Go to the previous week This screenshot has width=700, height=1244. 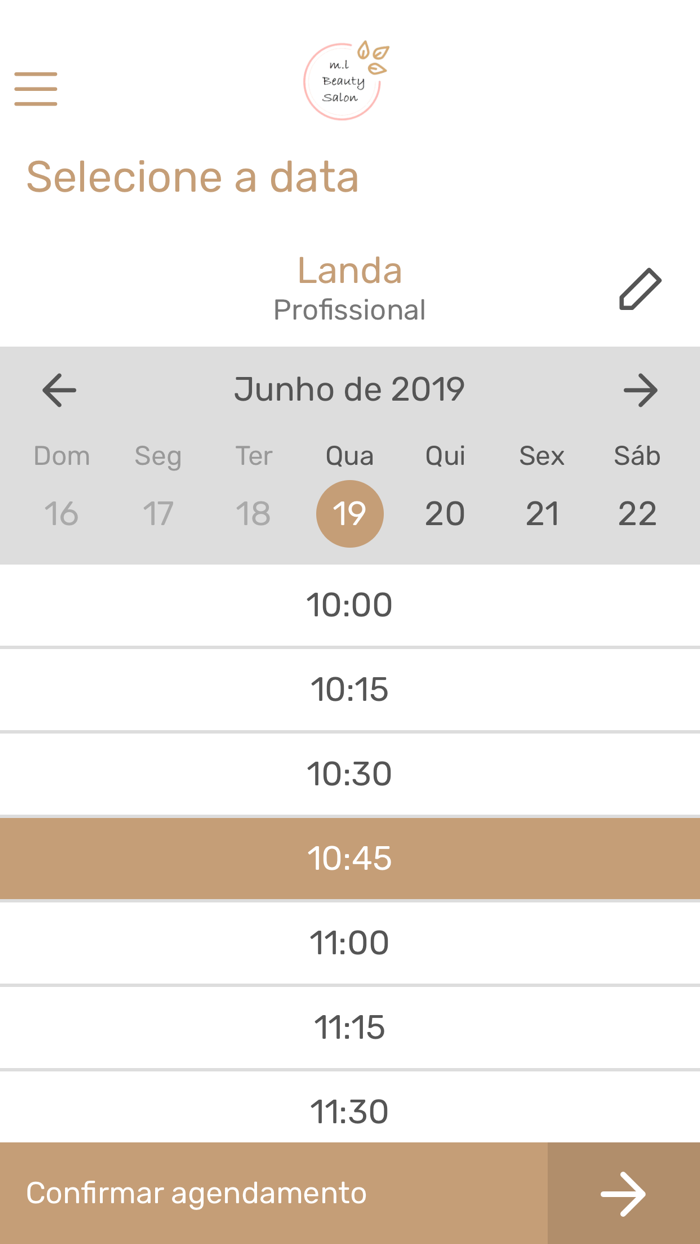[59, 389]
